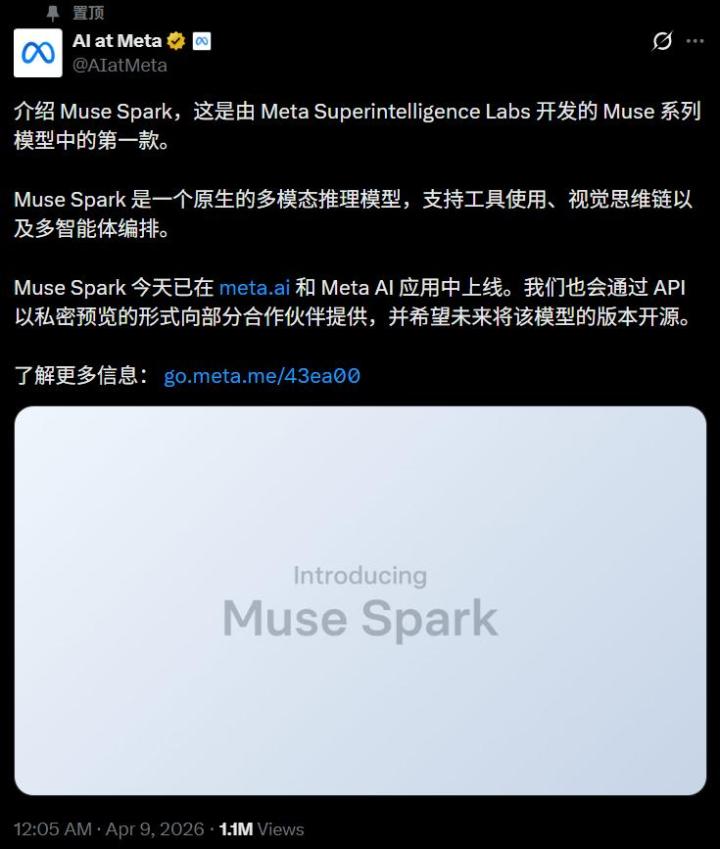Open the meta.ai link
The width and height of the screenshot is (720, 849).
click(254, 287)
